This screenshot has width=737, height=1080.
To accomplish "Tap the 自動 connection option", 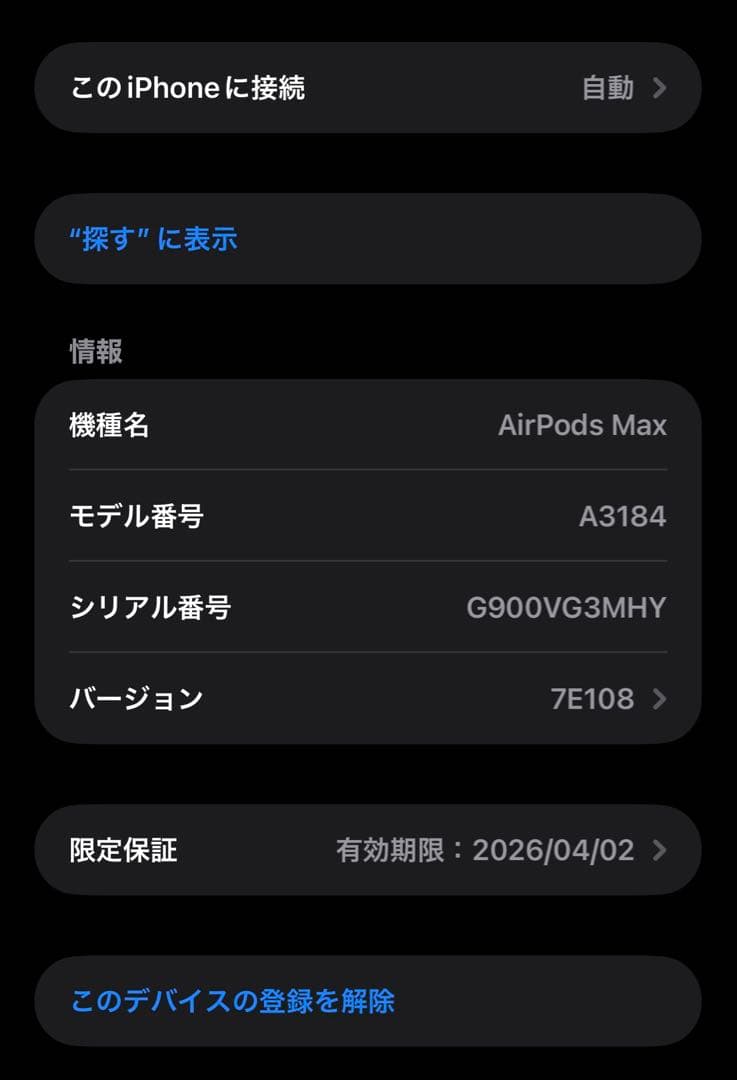I will tap(609, 88).
